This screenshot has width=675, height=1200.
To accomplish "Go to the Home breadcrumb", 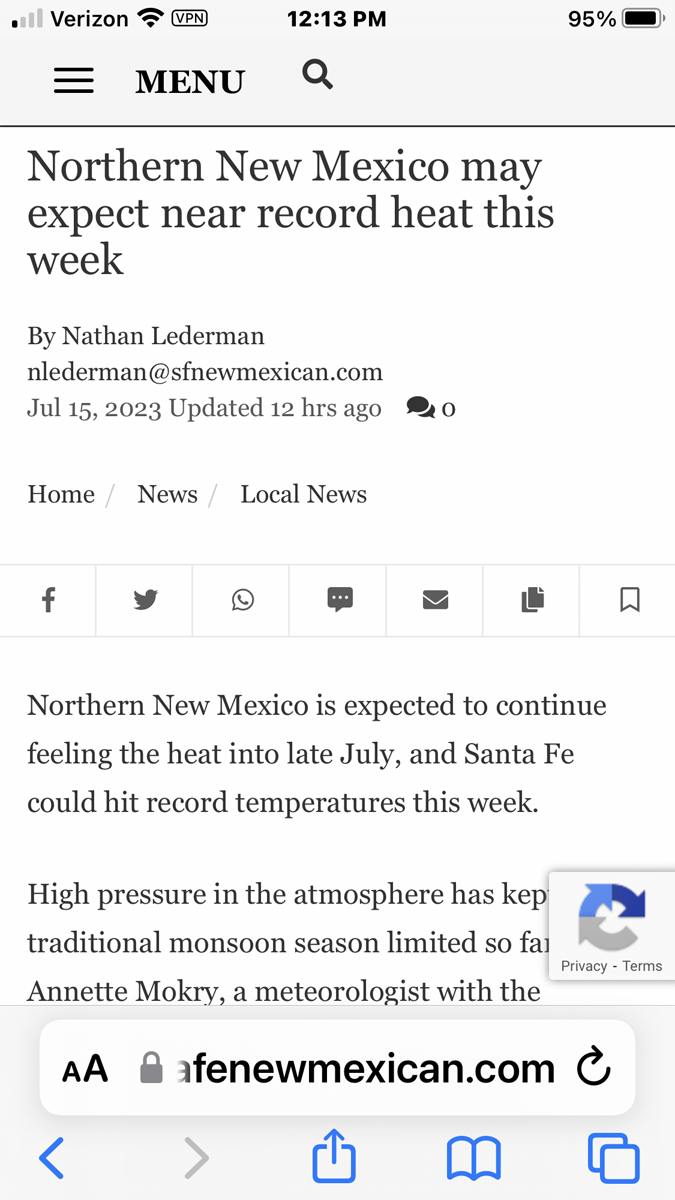I will (x=61, y=494).
